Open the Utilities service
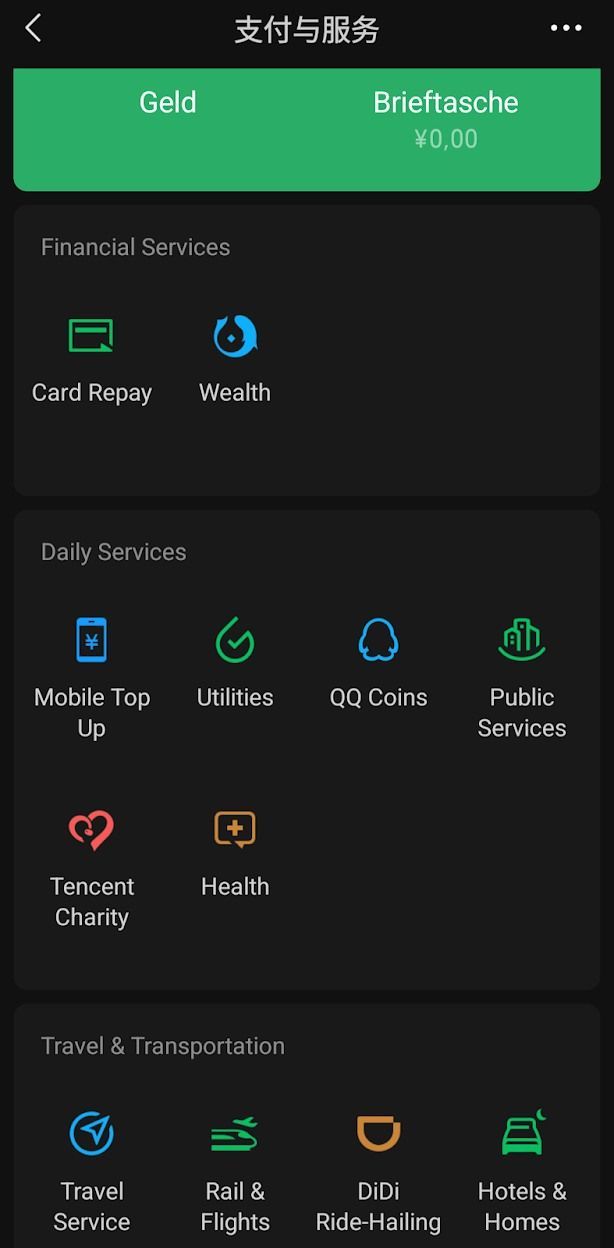The width and height of the screenshot is (614, 1248). click(x=235, y=664)
